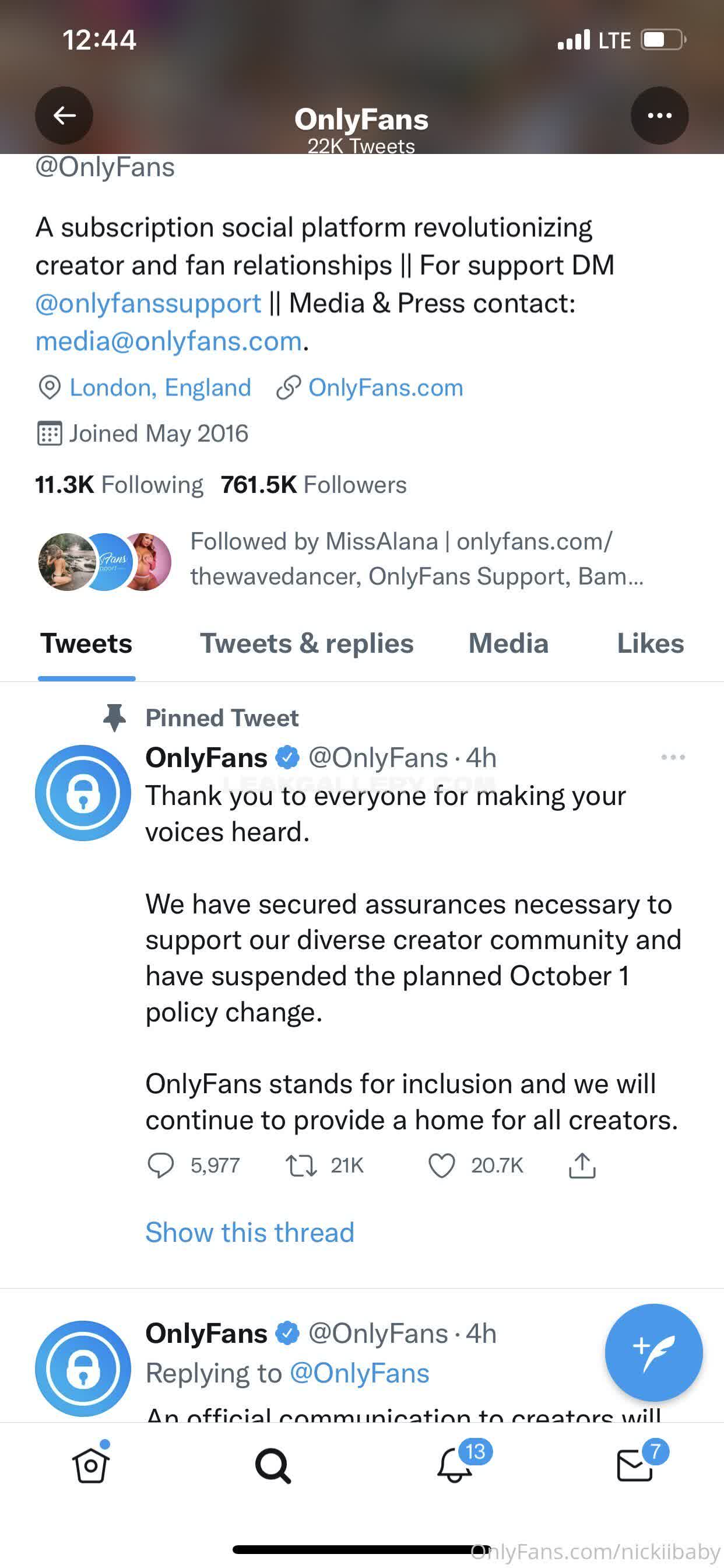Compose a new tweet

(x=653, y=1353)
